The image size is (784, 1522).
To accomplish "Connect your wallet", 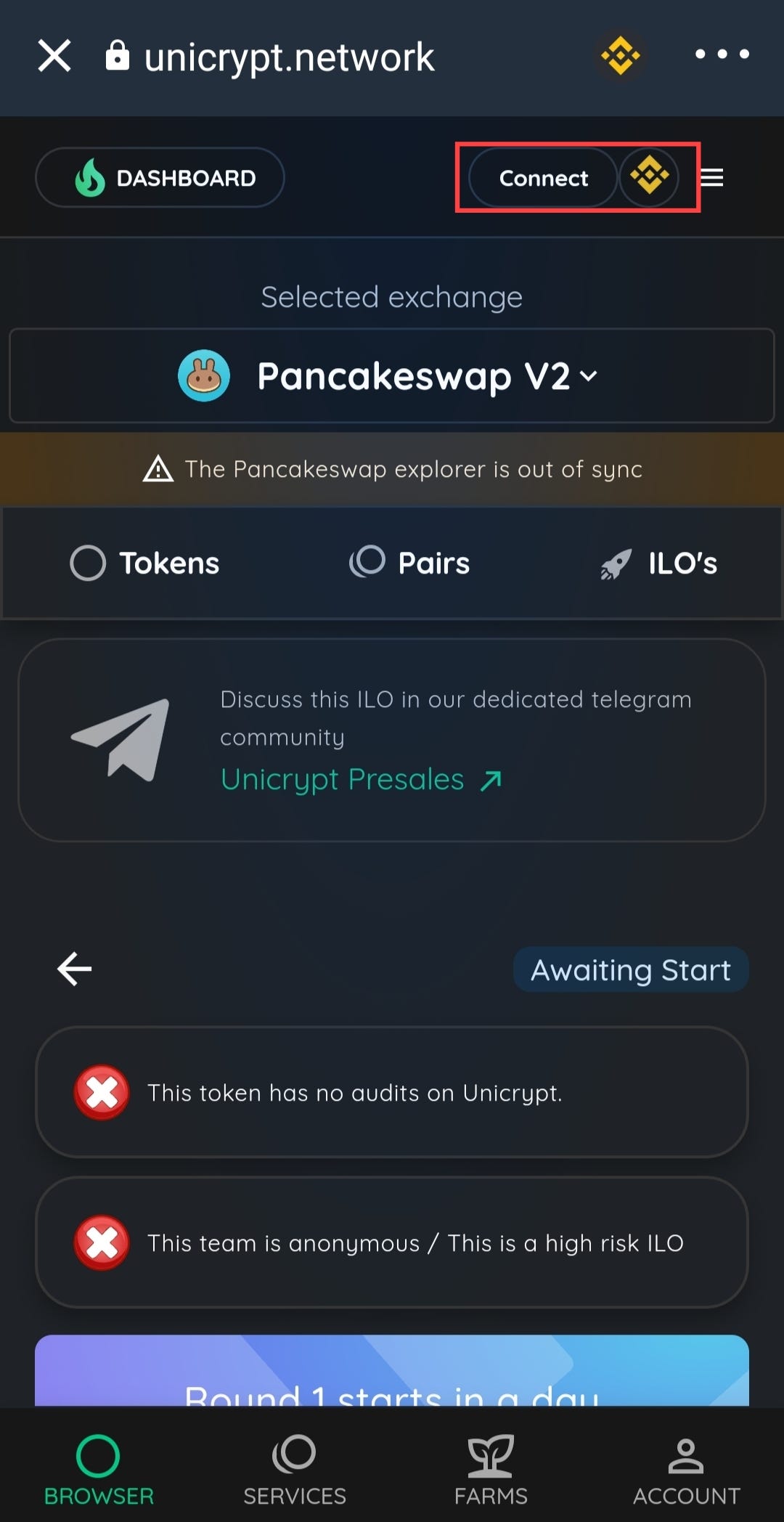I will click(x=543, y=178).
